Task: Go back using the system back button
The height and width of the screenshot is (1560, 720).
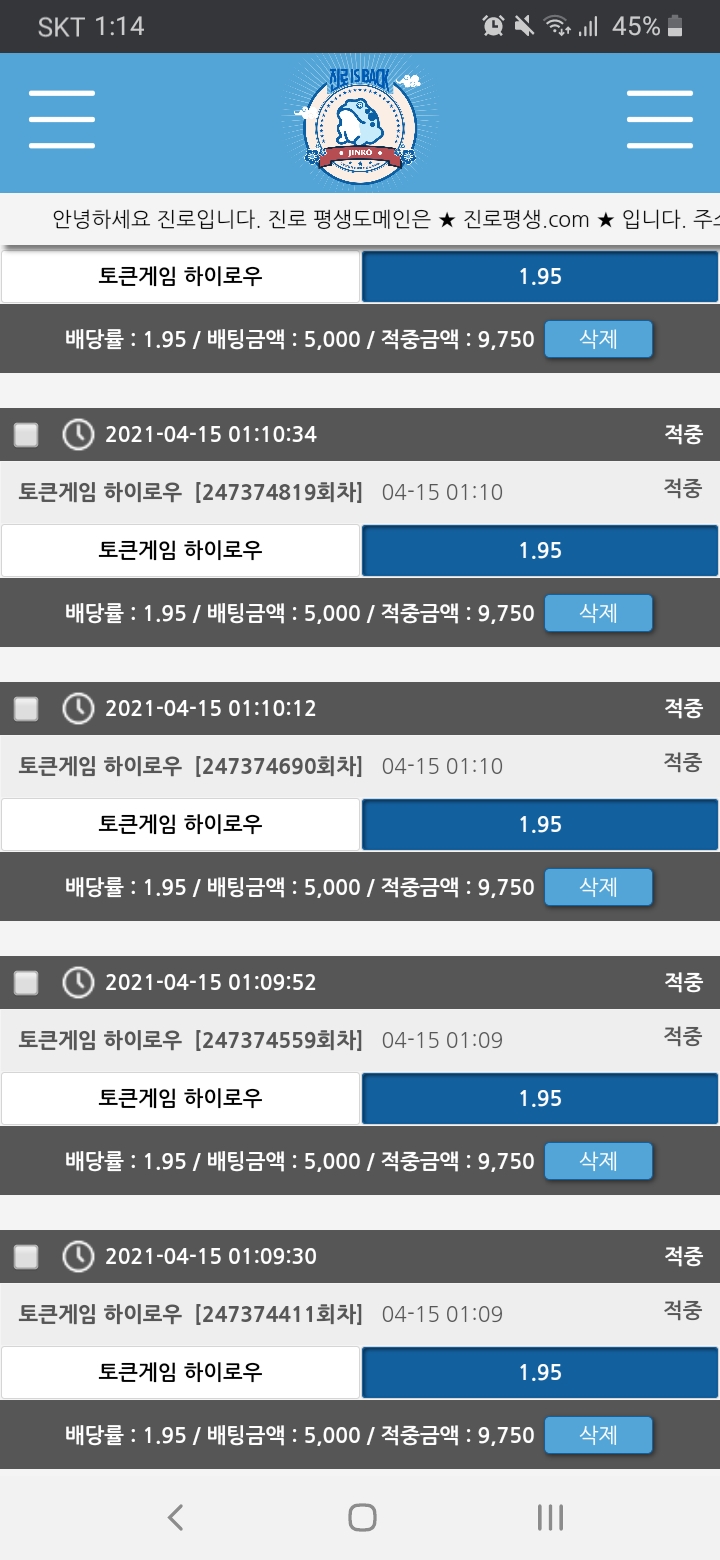Action: (x=176, y=1517)
